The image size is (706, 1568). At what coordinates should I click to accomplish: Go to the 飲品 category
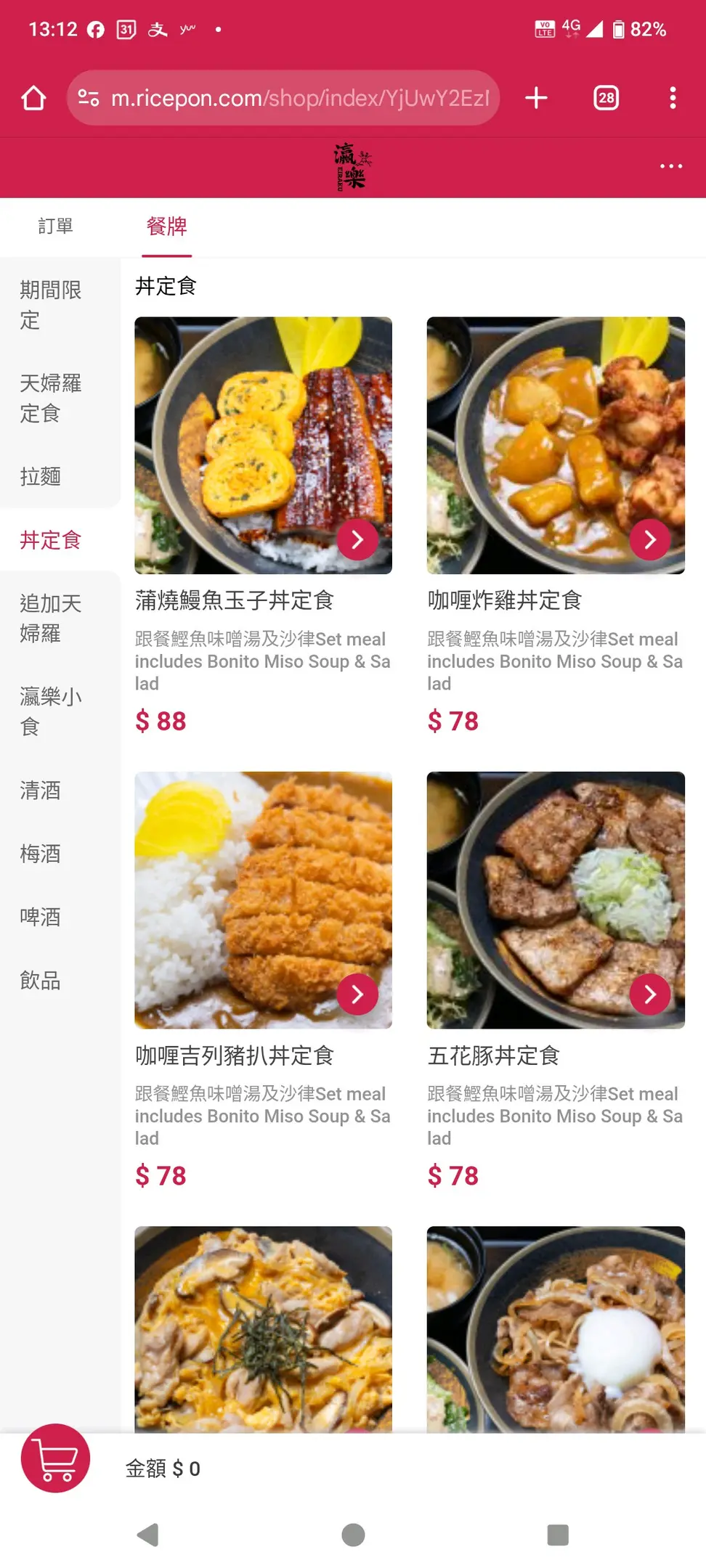coord(41,981)
